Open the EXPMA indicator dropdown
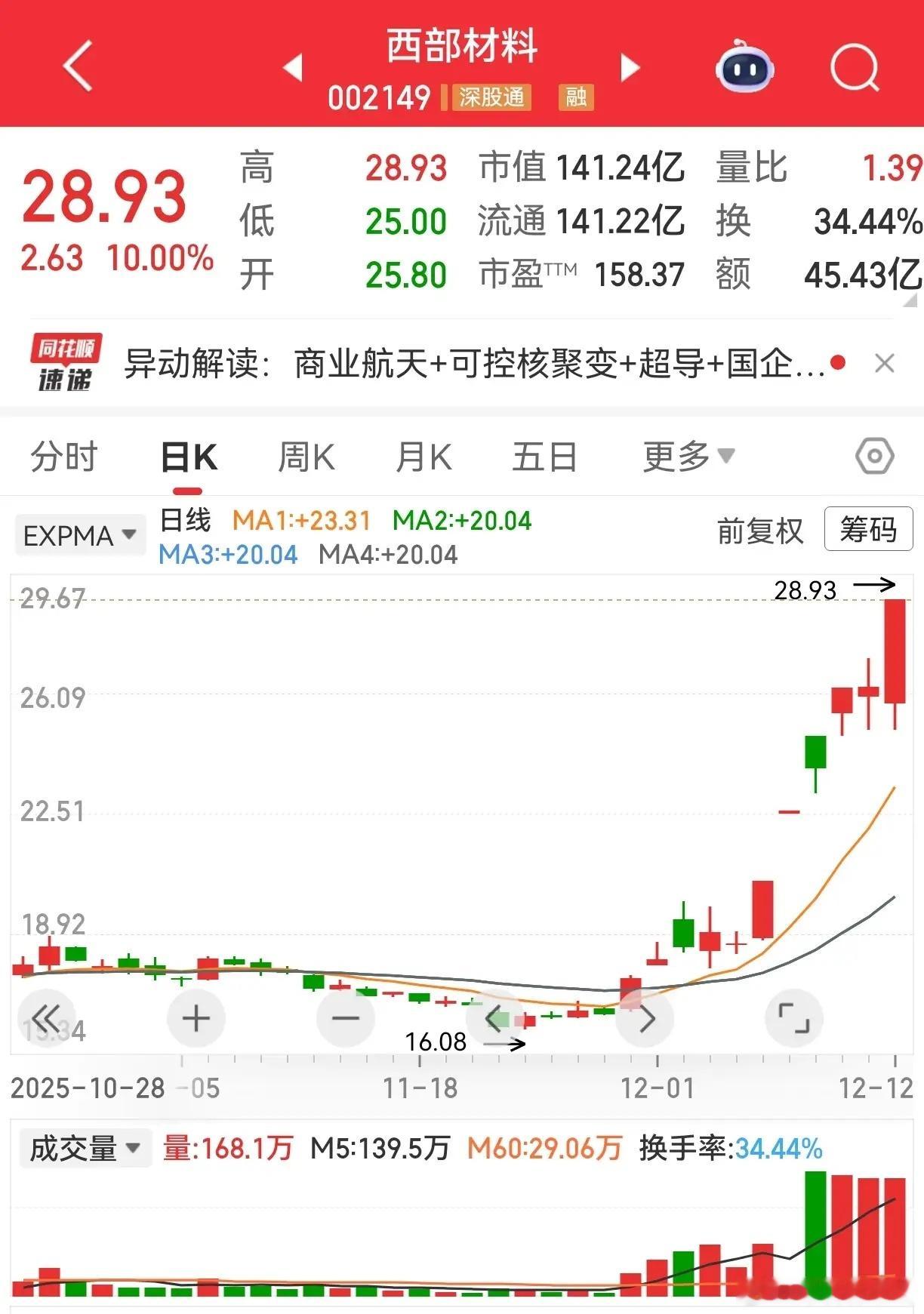The height and width of the screenshot is (1314, 924). point(80,535)
